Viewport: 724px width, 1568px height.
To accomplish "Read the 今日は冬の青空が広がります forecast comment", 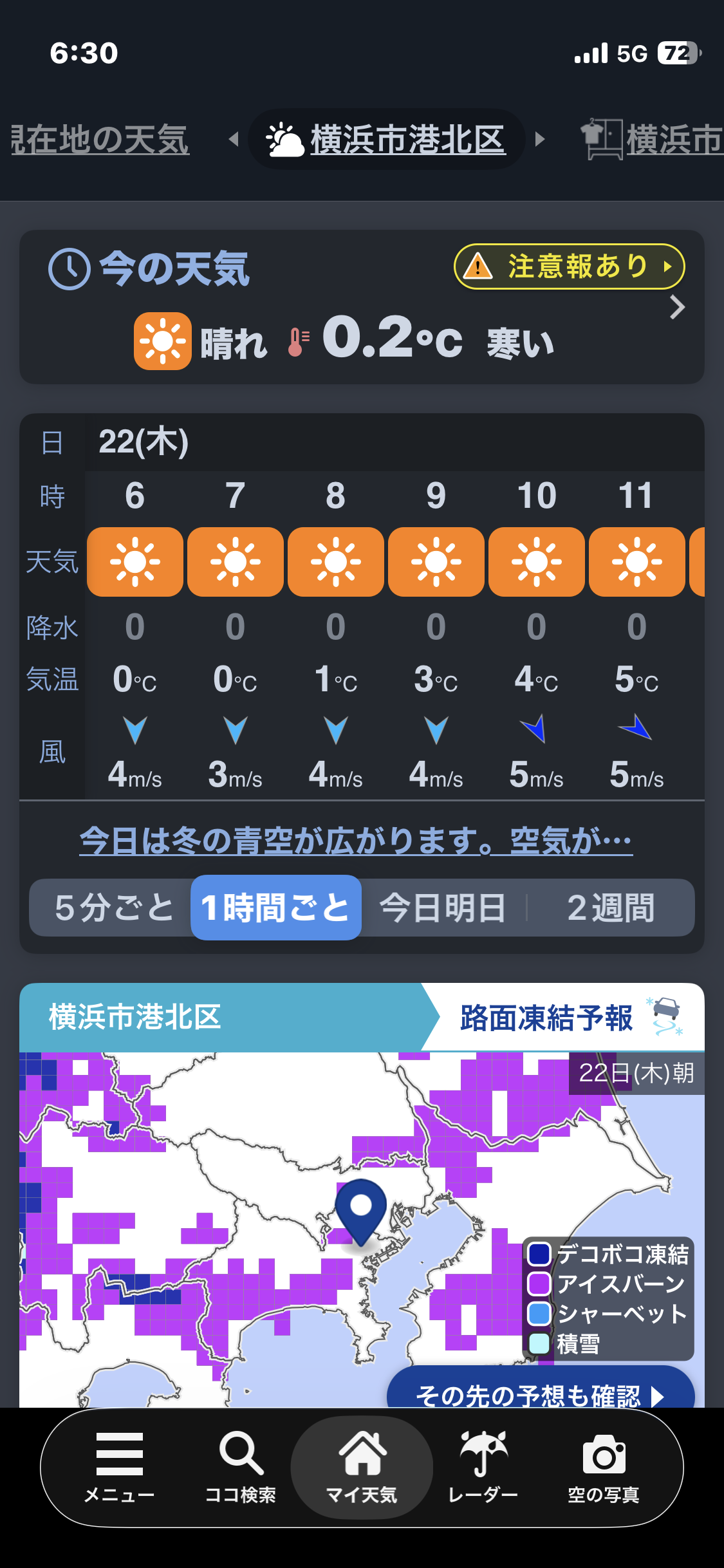I will (356, 841).
